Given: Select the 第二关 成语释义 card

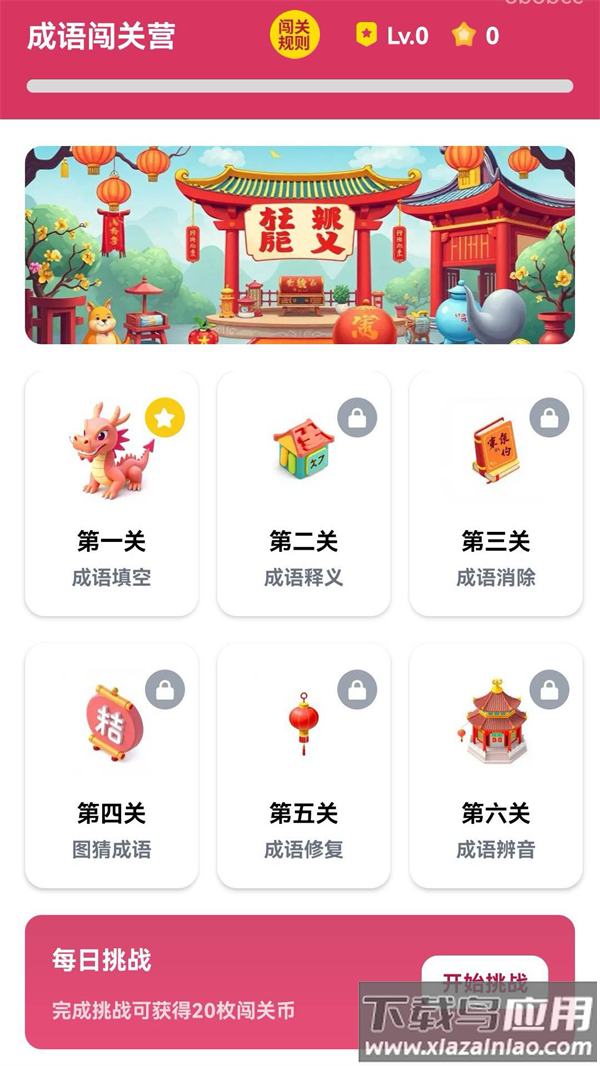Looking at the screenshot, I should pyautogui.click(x=303, y=494).
